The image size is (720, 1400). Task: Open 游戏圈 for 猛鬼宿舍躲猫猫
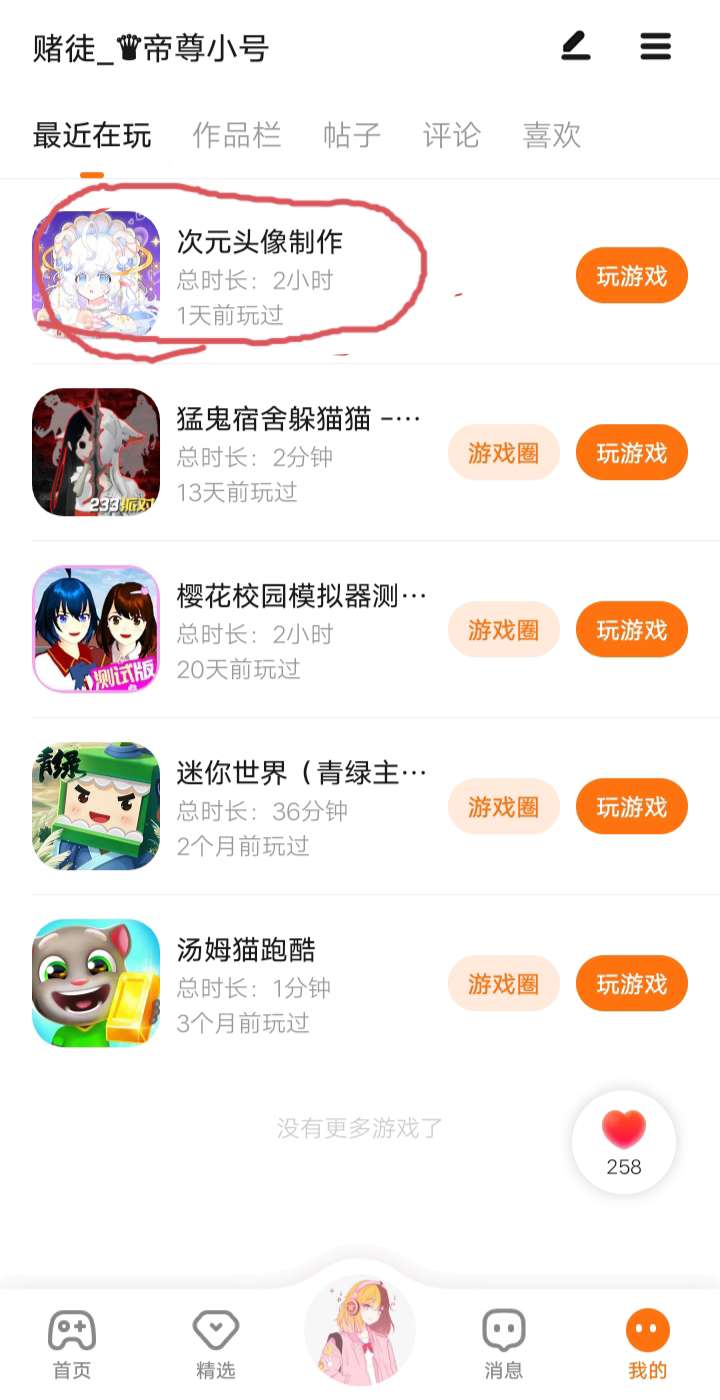pos(503,453)
